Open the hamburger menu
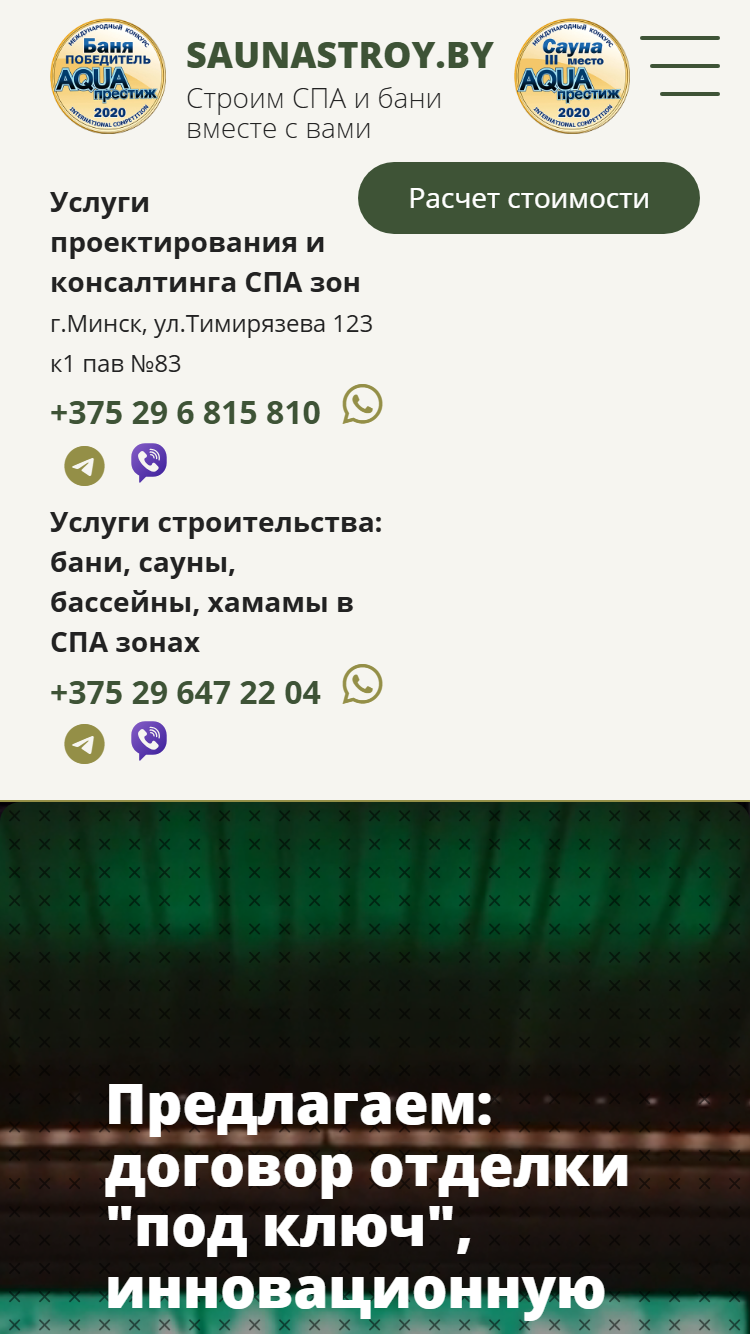The width and height of the screenshot is (750, 1334). coord(680,66)
